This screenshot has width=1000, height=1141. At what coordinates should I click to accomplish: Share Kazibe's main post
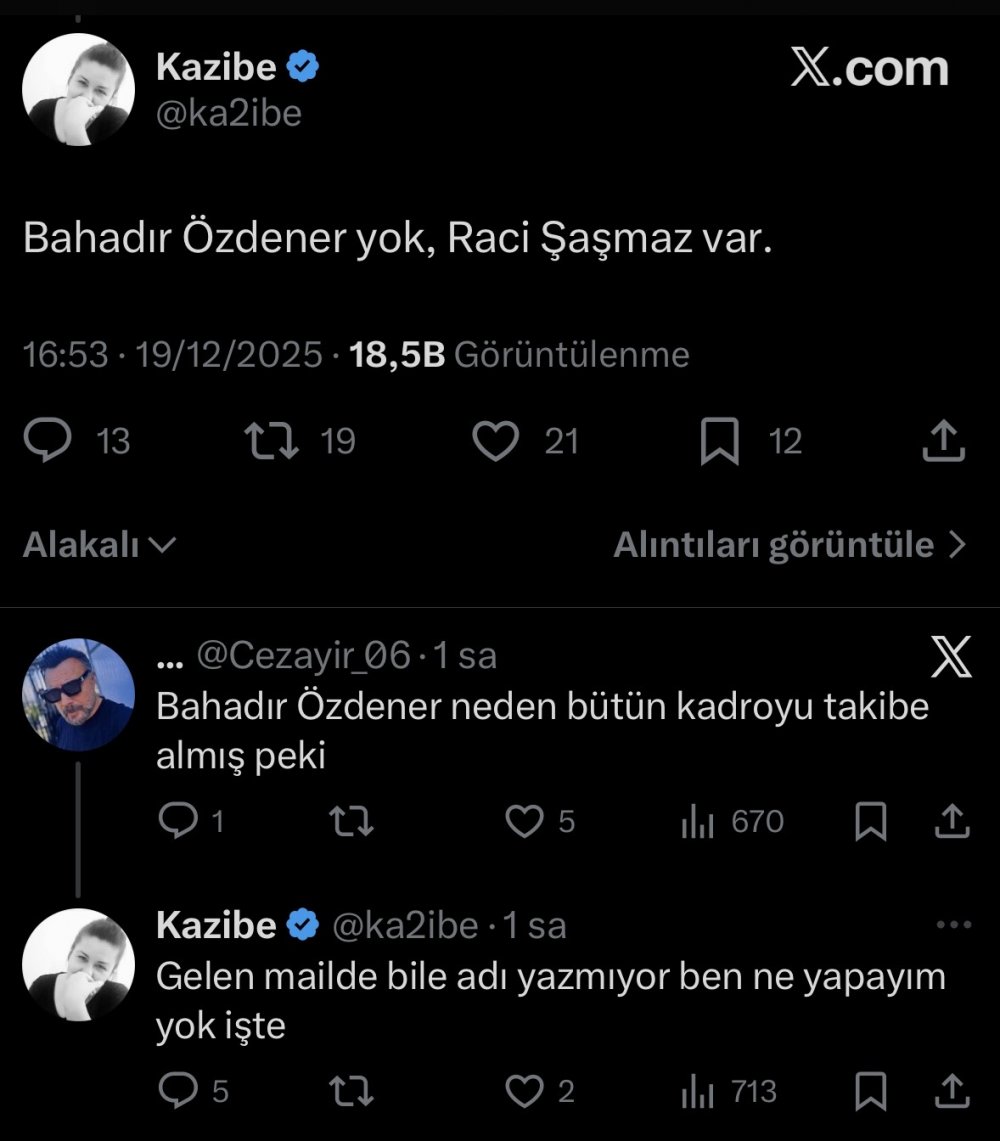[x=942, y=441]
